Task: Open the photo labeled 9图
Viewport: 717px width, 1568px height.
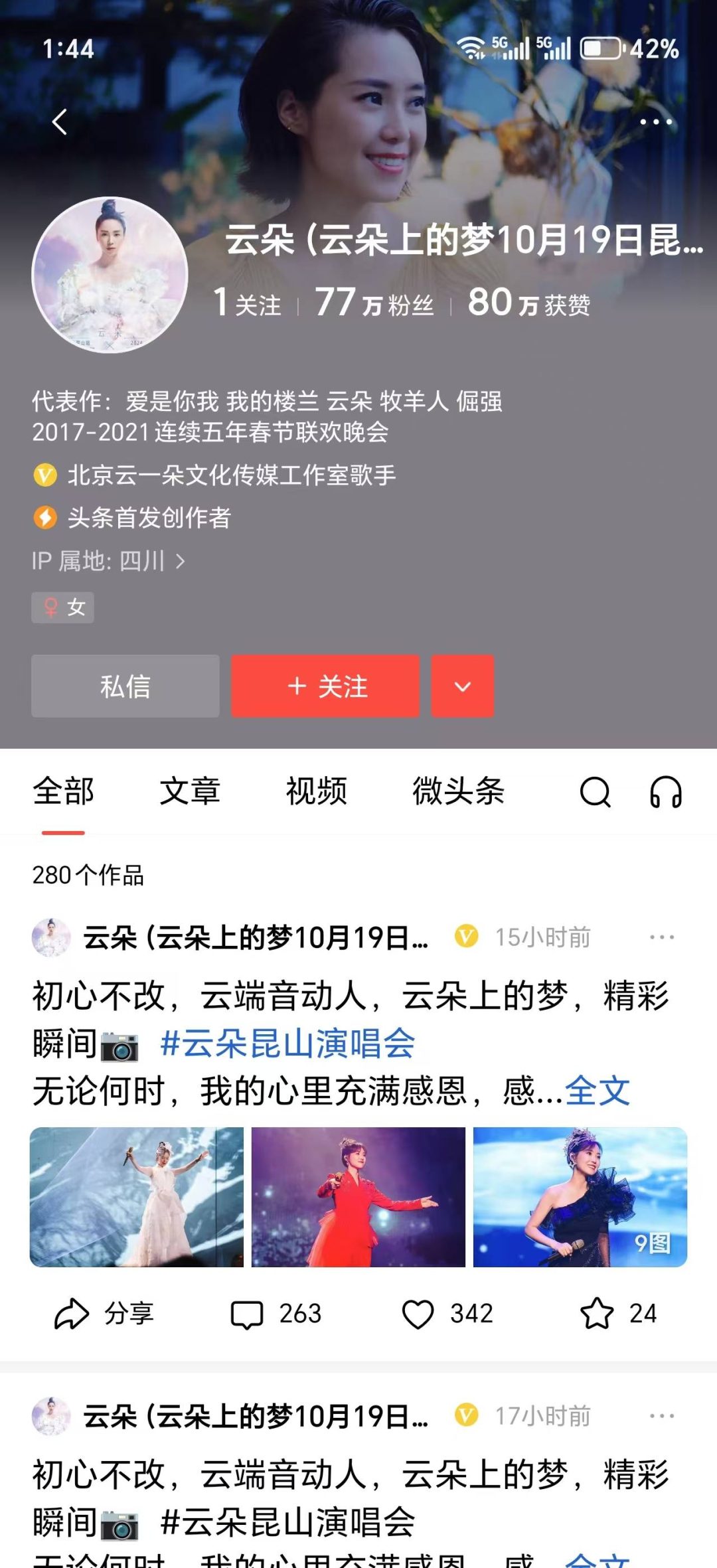Action: [580, 1197]
